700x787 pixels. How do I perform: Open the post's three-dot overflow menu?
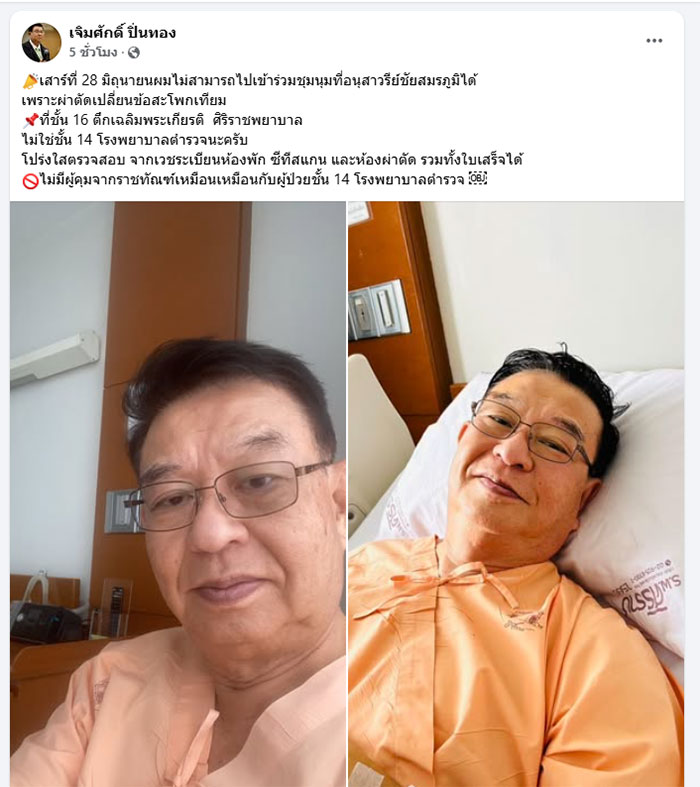pyautogui.click(x=654, y=41)
